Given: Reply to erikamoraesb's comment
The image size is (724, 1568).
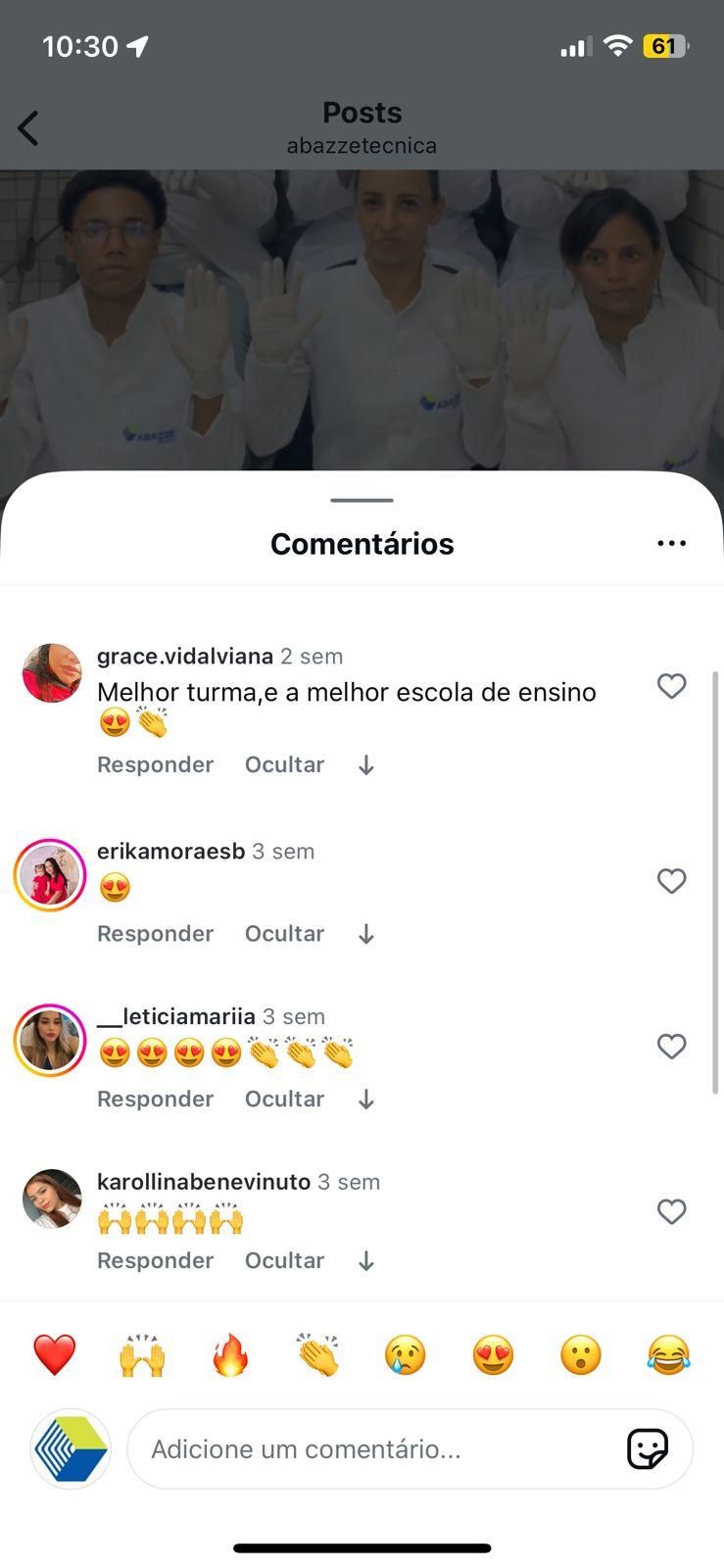Looking at the screenshot, I should (x=155, y=933).
